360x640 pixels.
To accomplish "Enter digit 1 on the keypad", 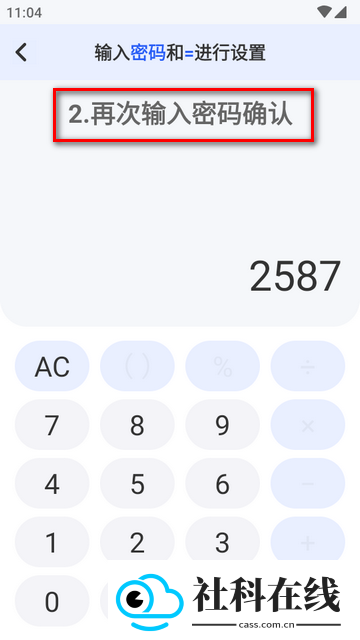I will tap(52, 542).
